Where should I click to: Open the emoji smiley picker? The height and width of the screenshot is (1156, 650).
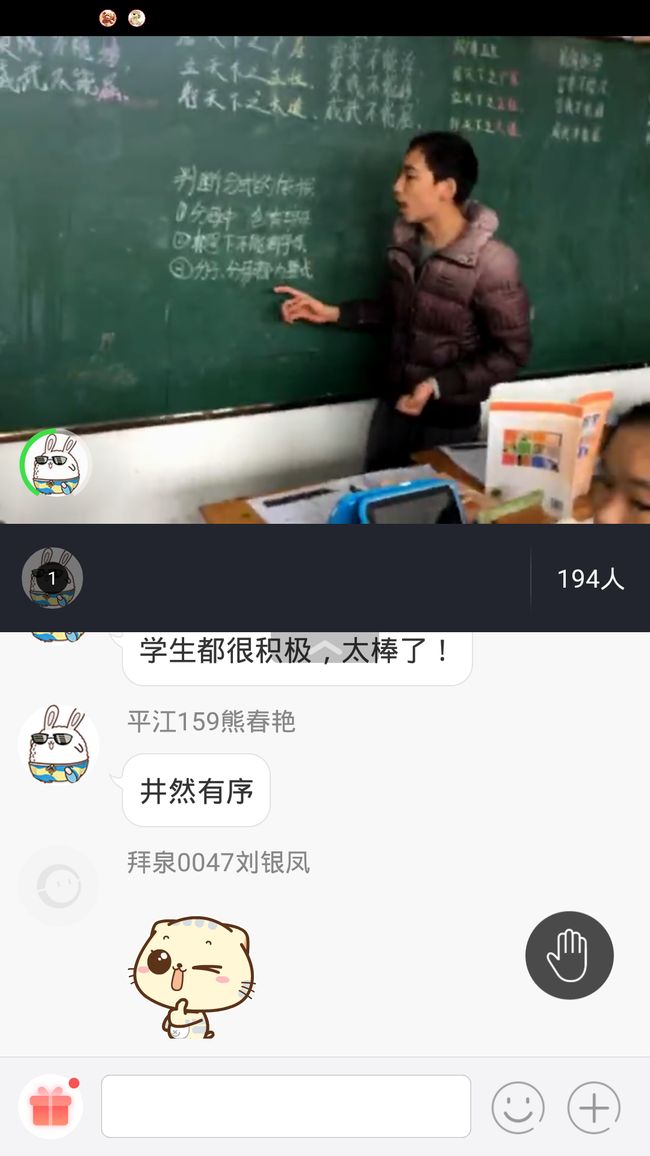[518, 1107]
